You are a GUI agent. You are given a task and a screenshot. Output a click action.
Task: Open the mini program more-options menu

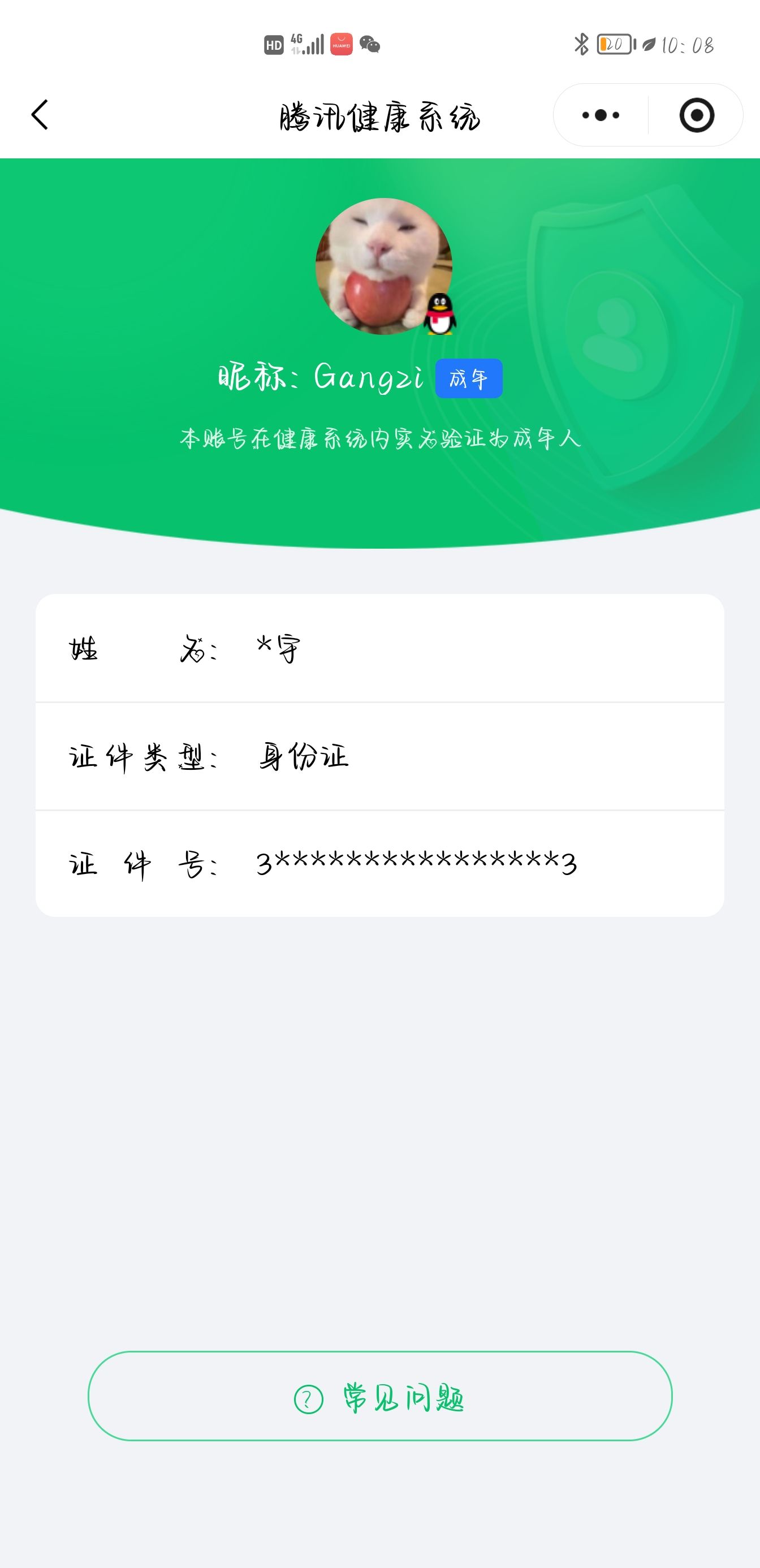(601, 115)
